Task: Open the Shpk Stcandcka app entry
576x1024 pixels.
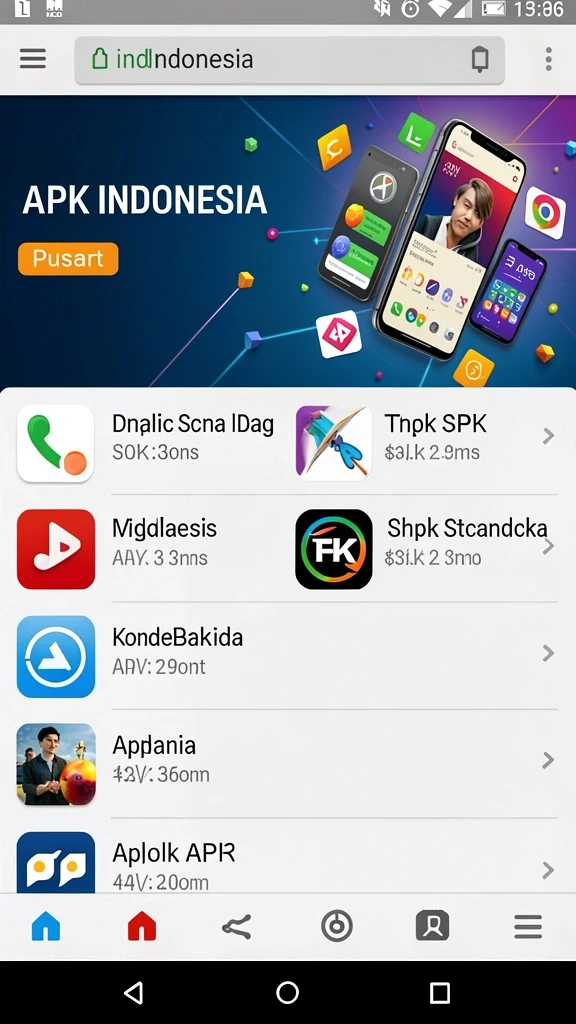Action: click(426, 549)
